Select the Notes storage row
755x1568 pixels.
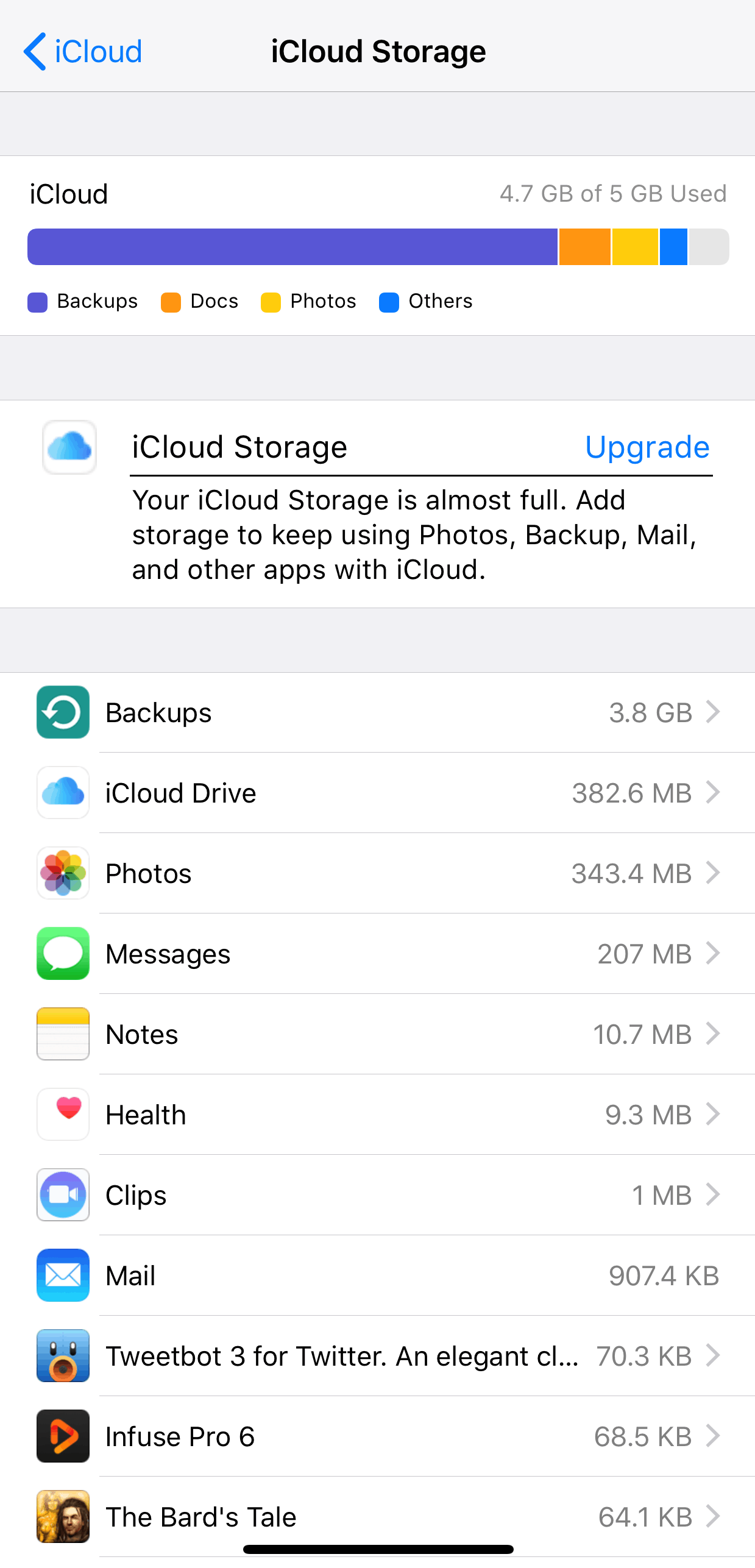(x=378, y=1034)
